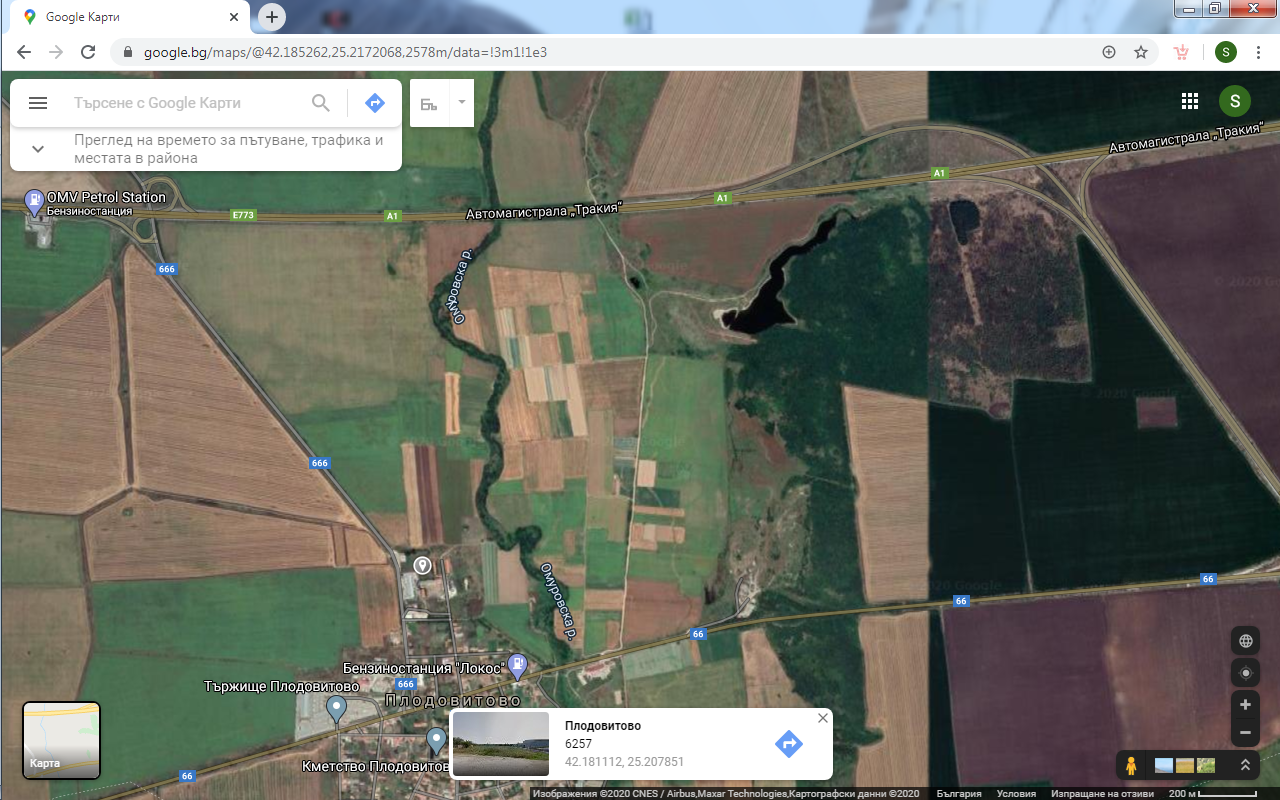Image resolution: width=1280 pixels, height=800 pixels.
Task: Close the Плодовитово info card
Action: (822, 718)
